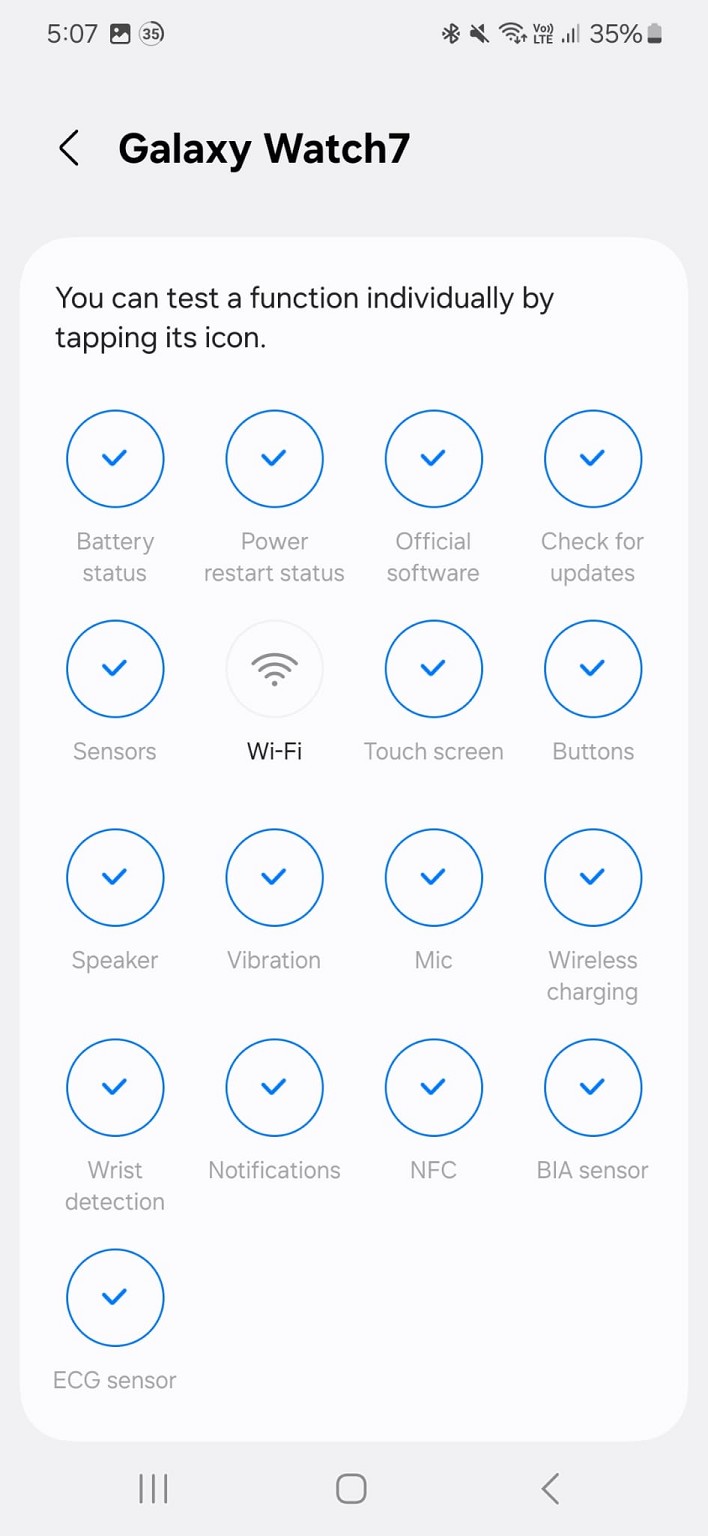
Task: Open the Buttons test
Action: tap(593, 668)
